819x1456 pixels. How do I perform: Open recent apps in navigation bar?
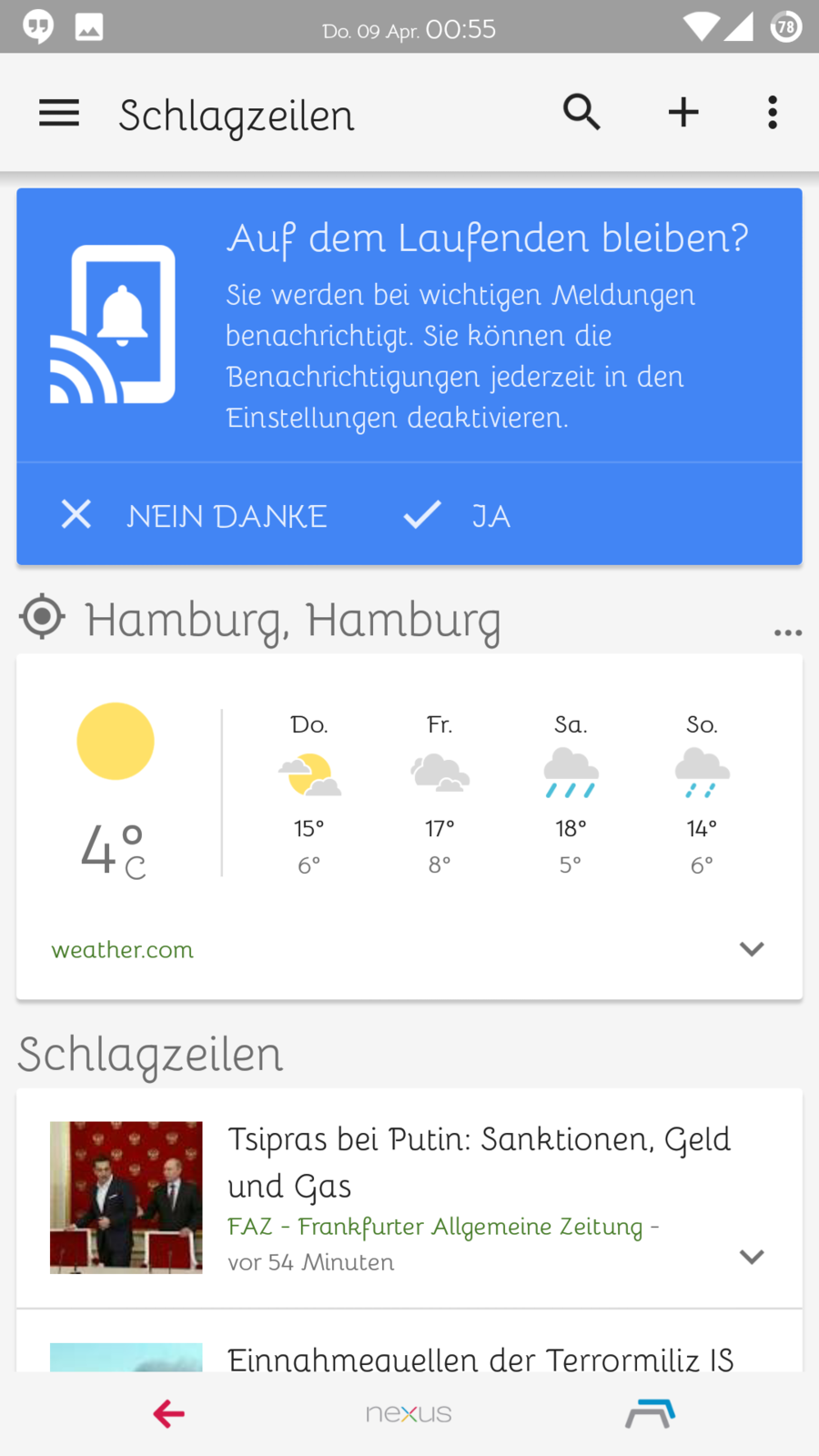tap(649, 1413)
